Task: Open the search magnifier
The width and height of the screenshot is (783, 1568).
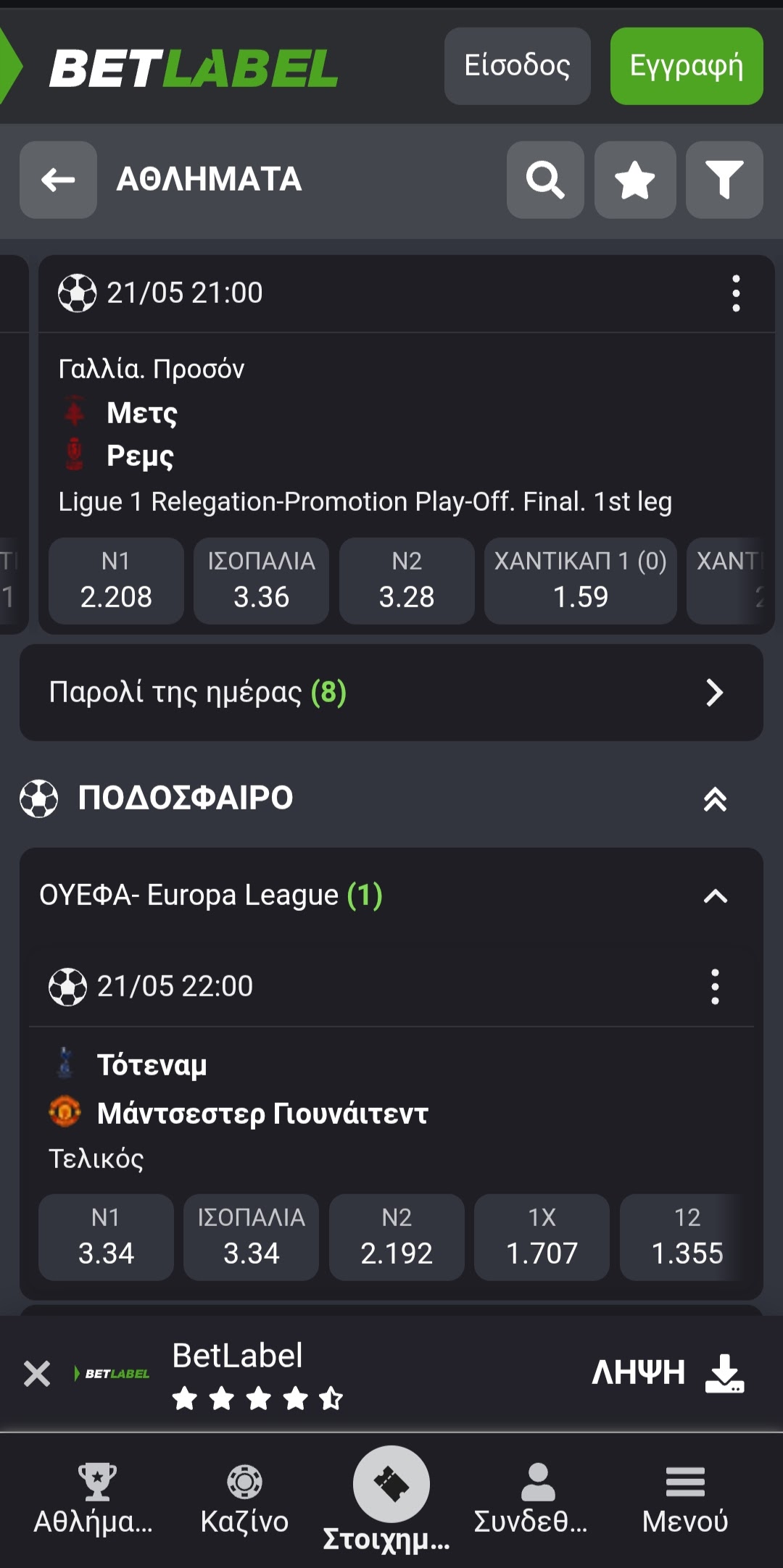Action: [545, 180]
